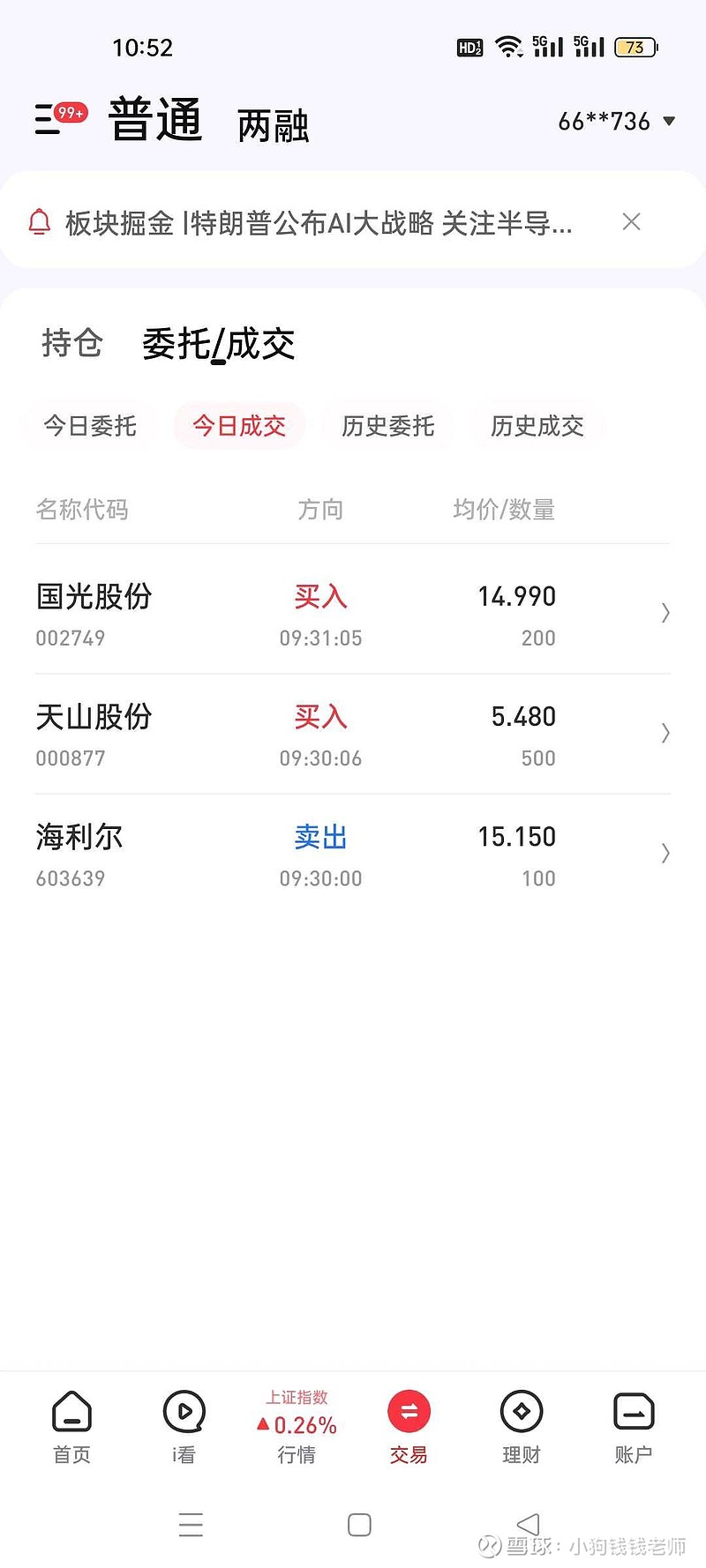706x1568 pixels.
Task: Switch to the 持仓 tab
Action: point(71,342)
